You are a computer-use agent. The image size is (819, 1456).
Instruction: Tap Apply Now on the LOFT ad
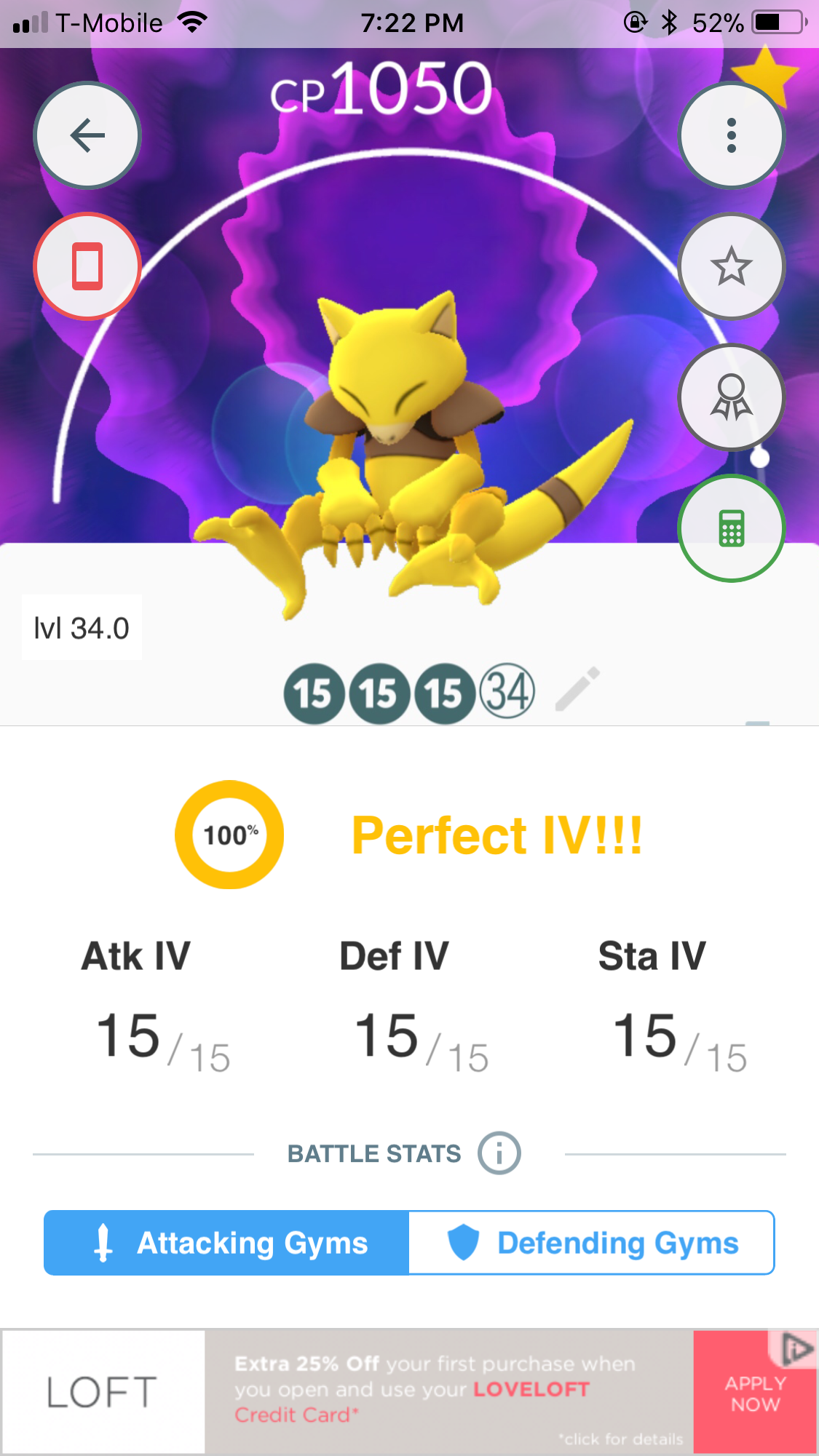755,1393
